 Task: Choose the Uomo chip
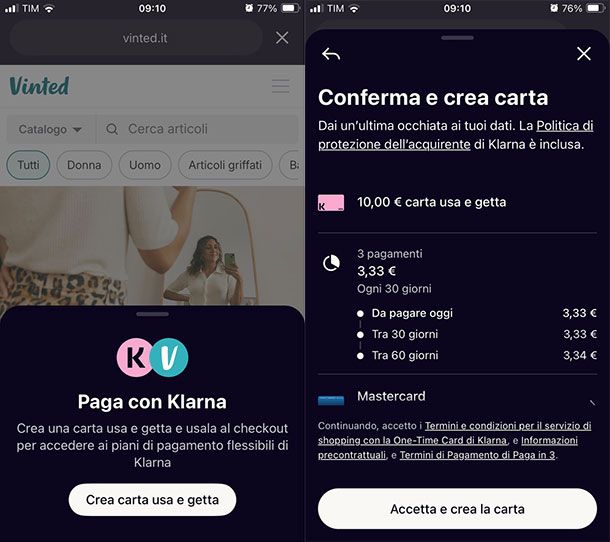coord(145,165)
